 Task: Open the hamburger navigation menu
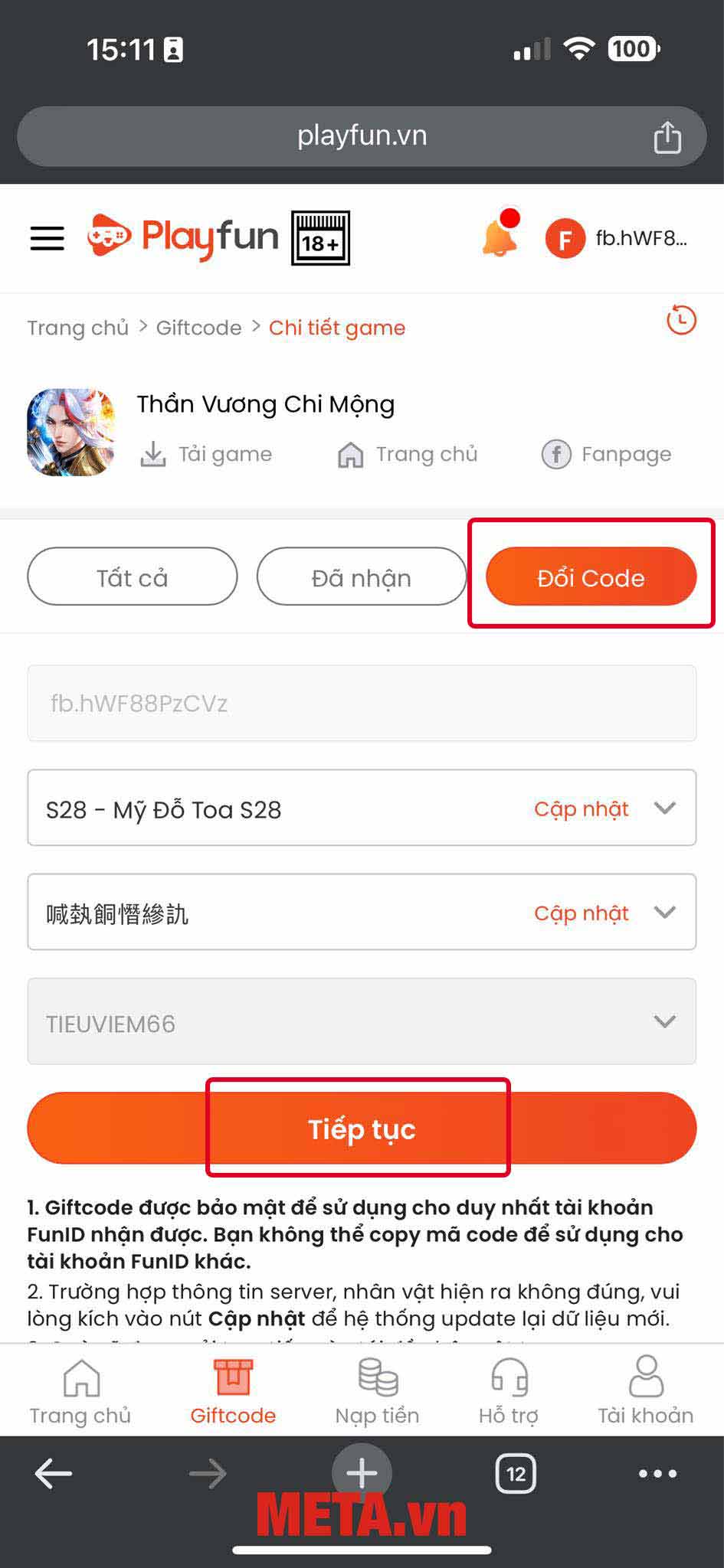pyautogui.click(x=46, y=238)
